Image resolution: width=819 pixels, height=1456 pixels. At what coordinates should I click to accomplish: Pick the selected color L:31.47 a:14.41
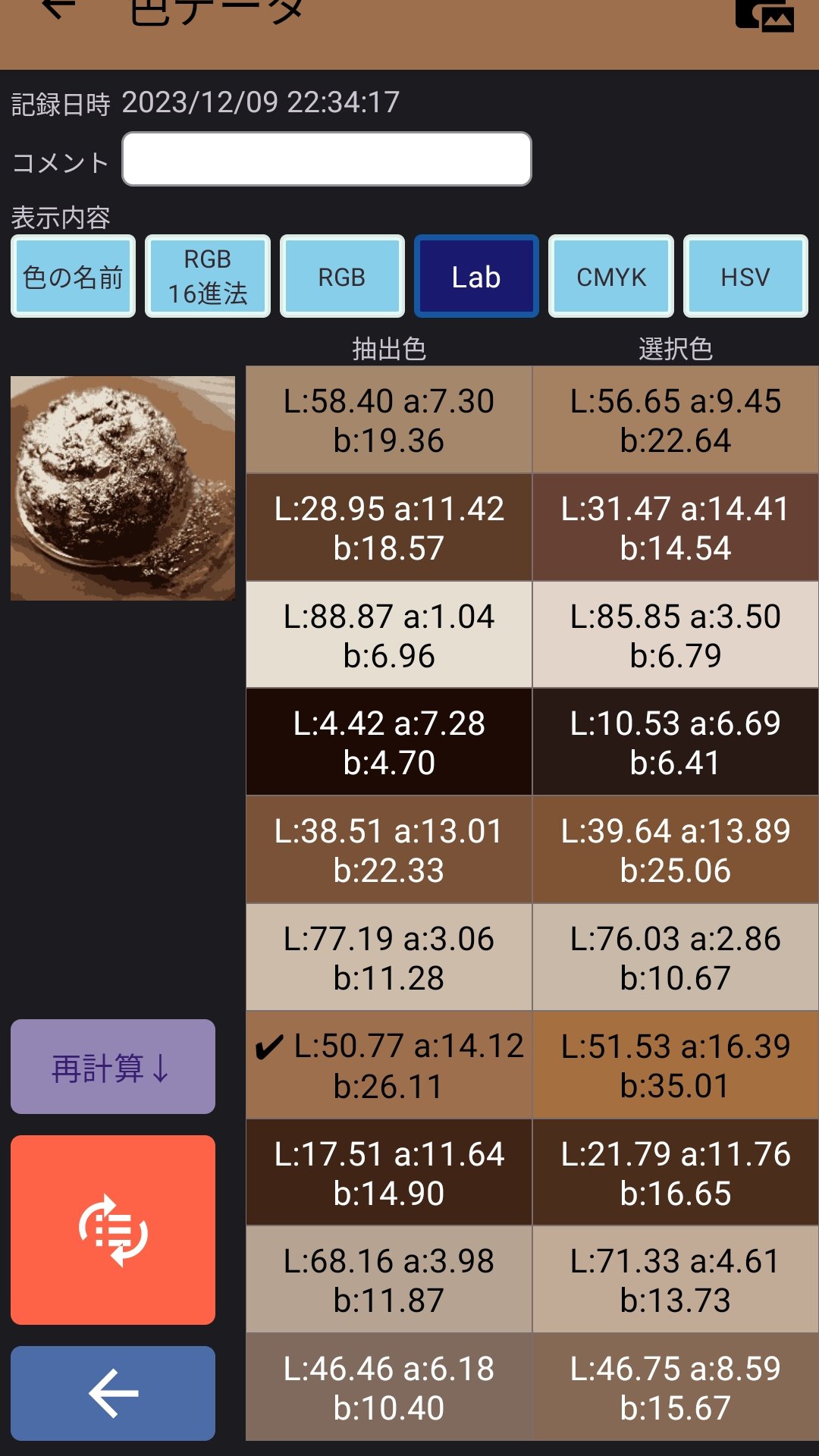(676, 528)
